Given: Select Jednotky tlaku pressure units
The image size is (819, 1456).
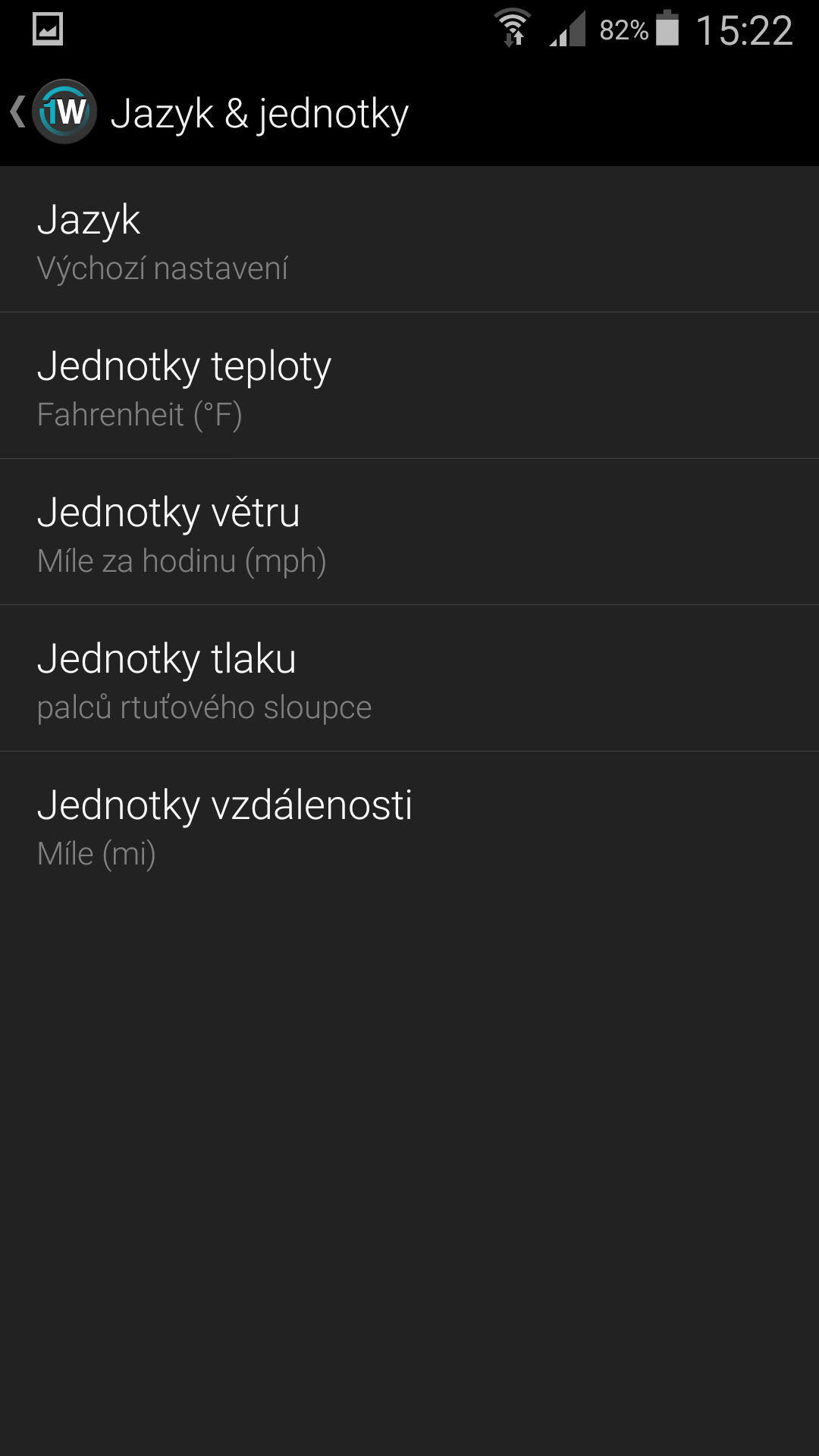Looking at the screenshot, I should [x=409, y=678].
